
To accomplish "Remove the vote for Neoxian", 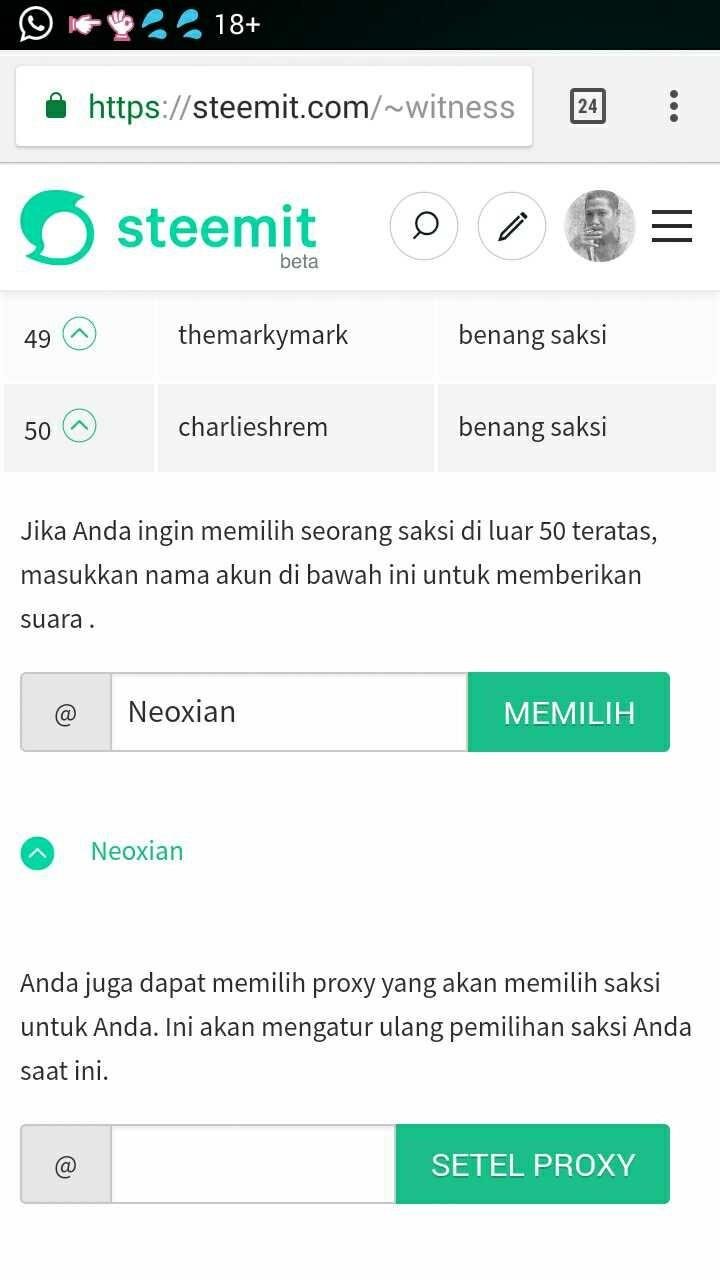I will click(38, 853).
